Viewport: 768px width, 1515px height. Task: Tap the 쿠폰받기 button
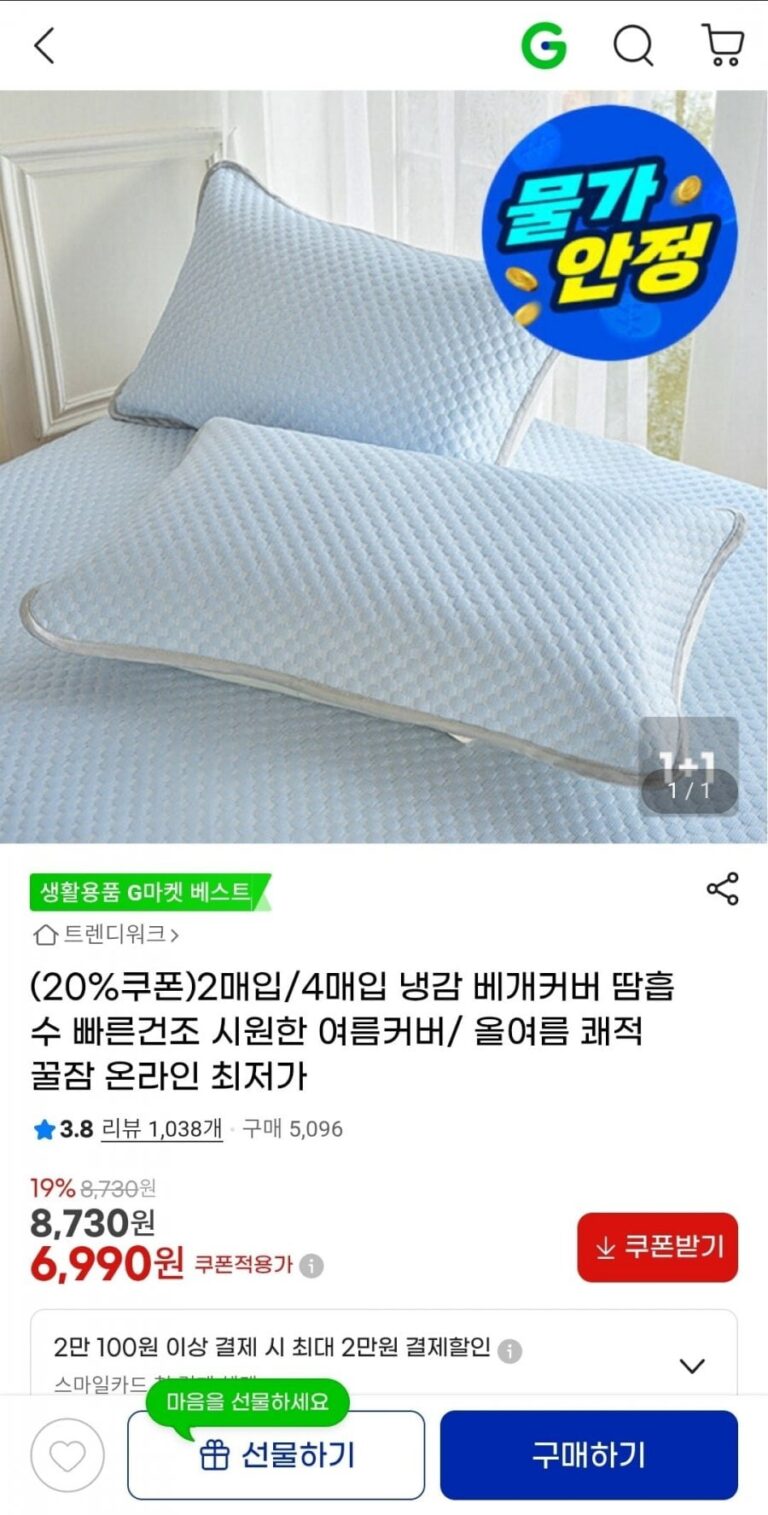(x=657, y=1247)
